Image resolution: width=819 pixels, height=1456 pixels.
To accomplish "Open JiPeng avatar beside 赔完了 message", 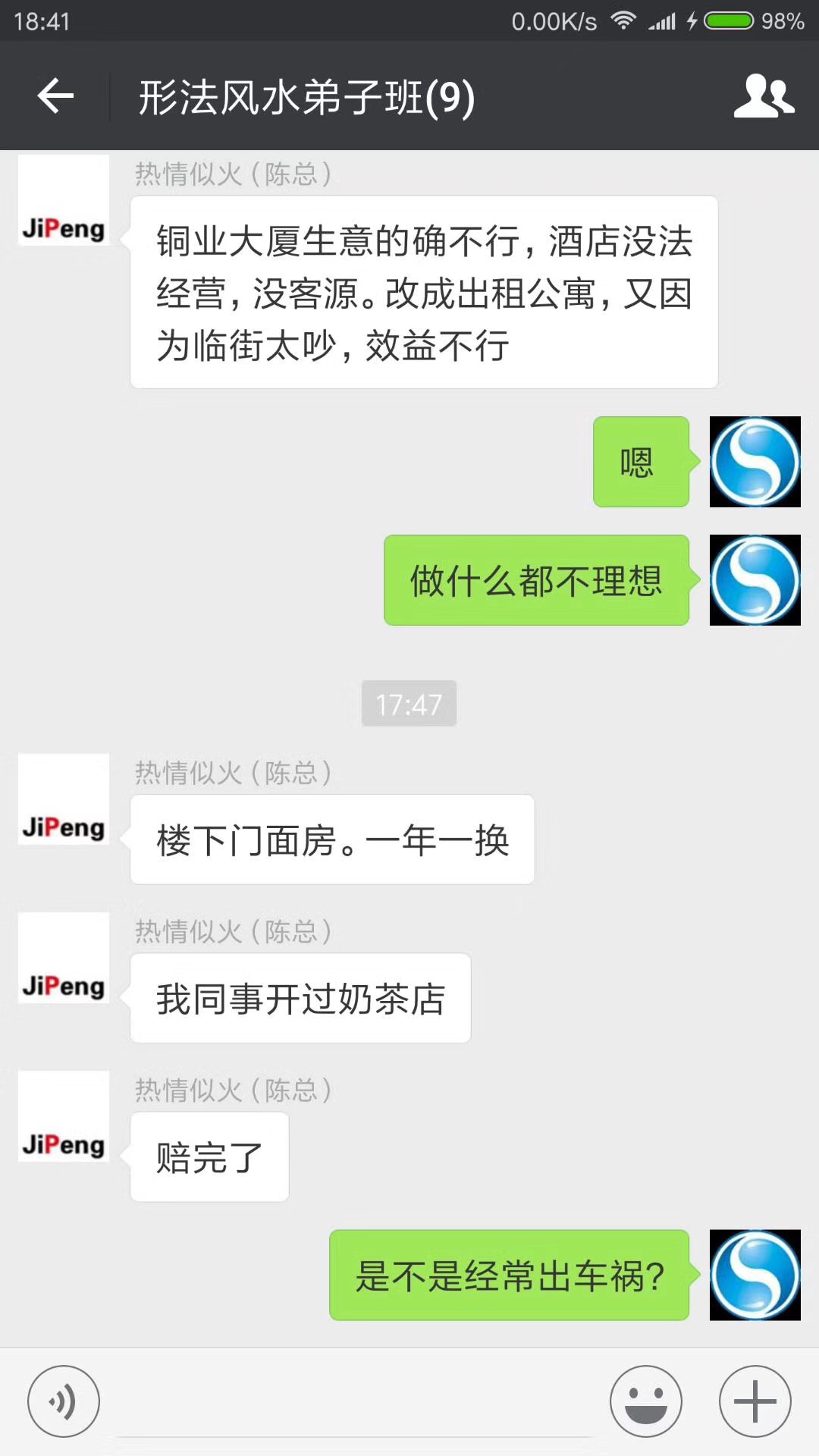I will point(64,1116).
